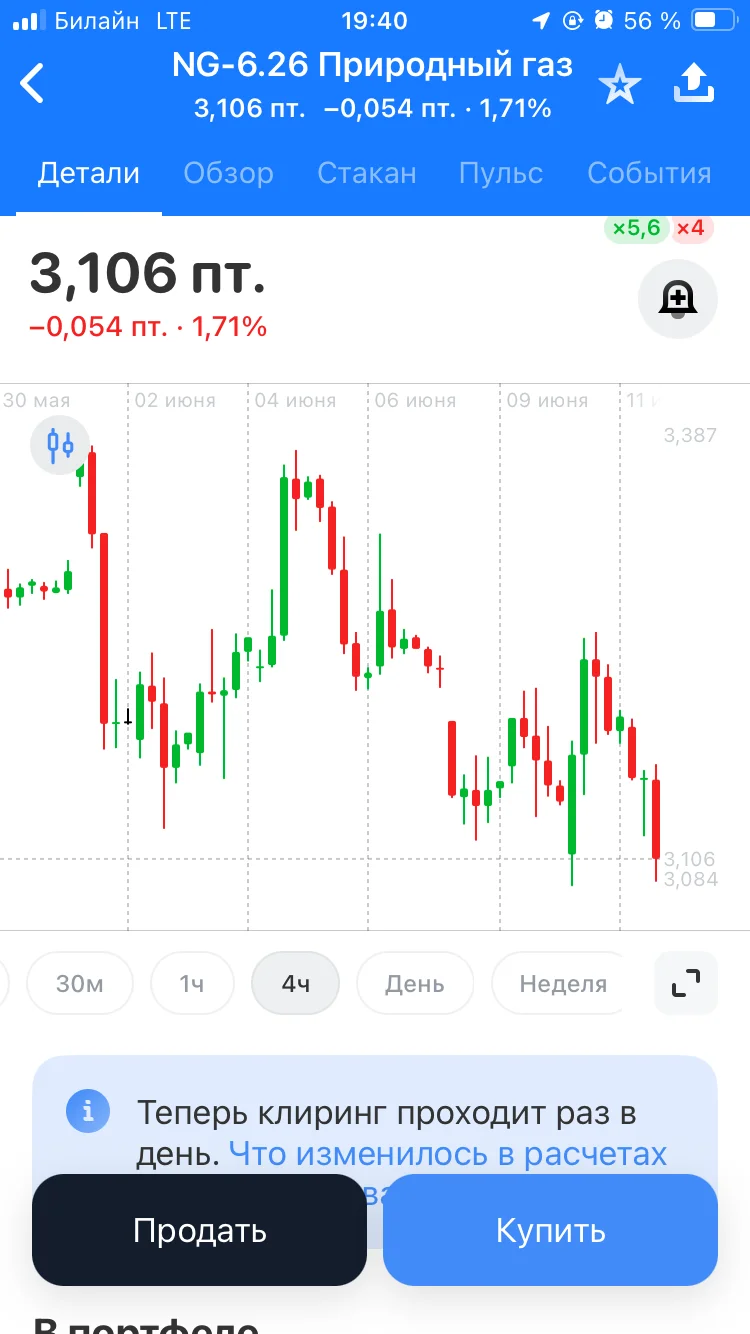Share this instrument via the upload icon

pyautogui.click(x=694, y=84)
